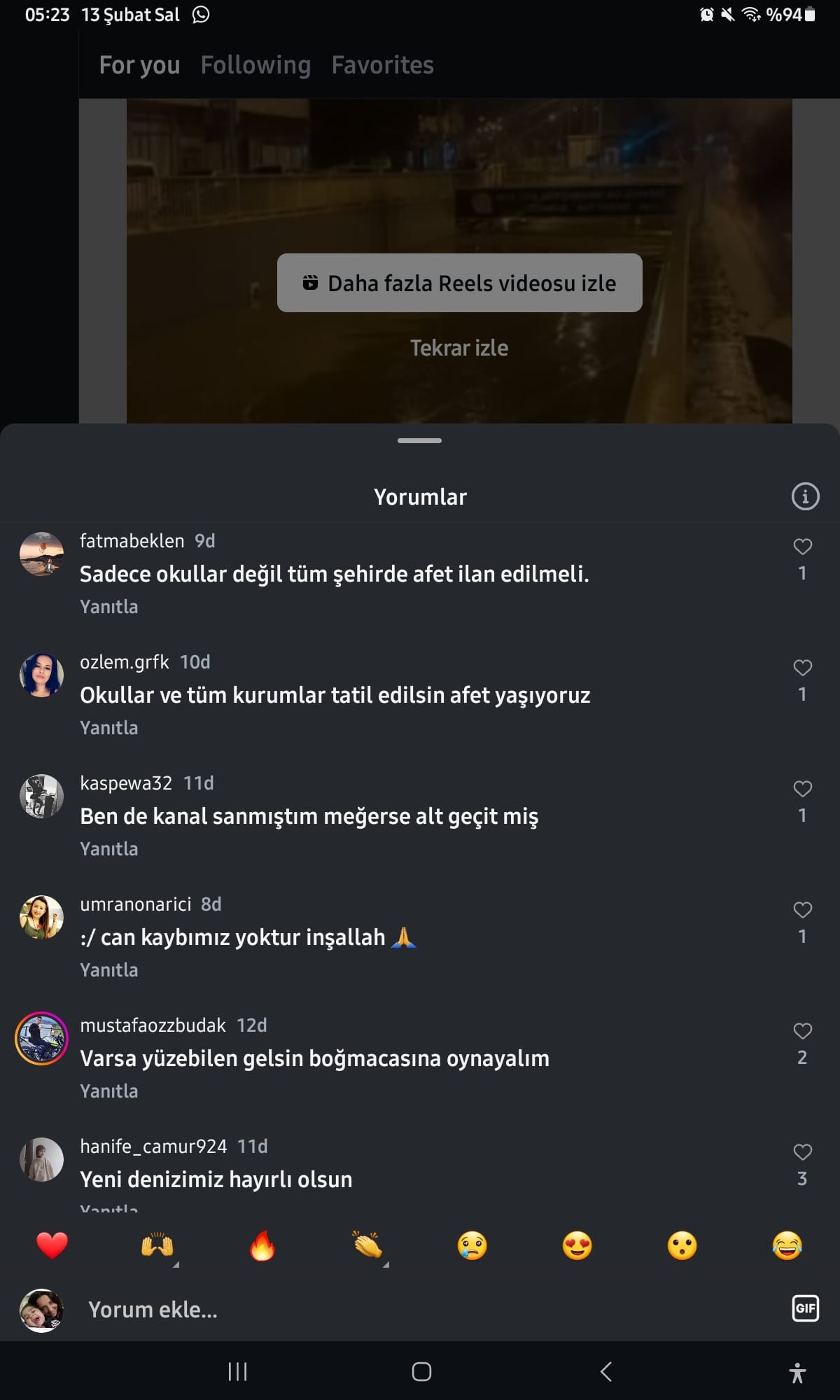Viewport: 840px width, 1400px height.
Task: Insert the fire emoji reaction
Action: pos(262,1246)
